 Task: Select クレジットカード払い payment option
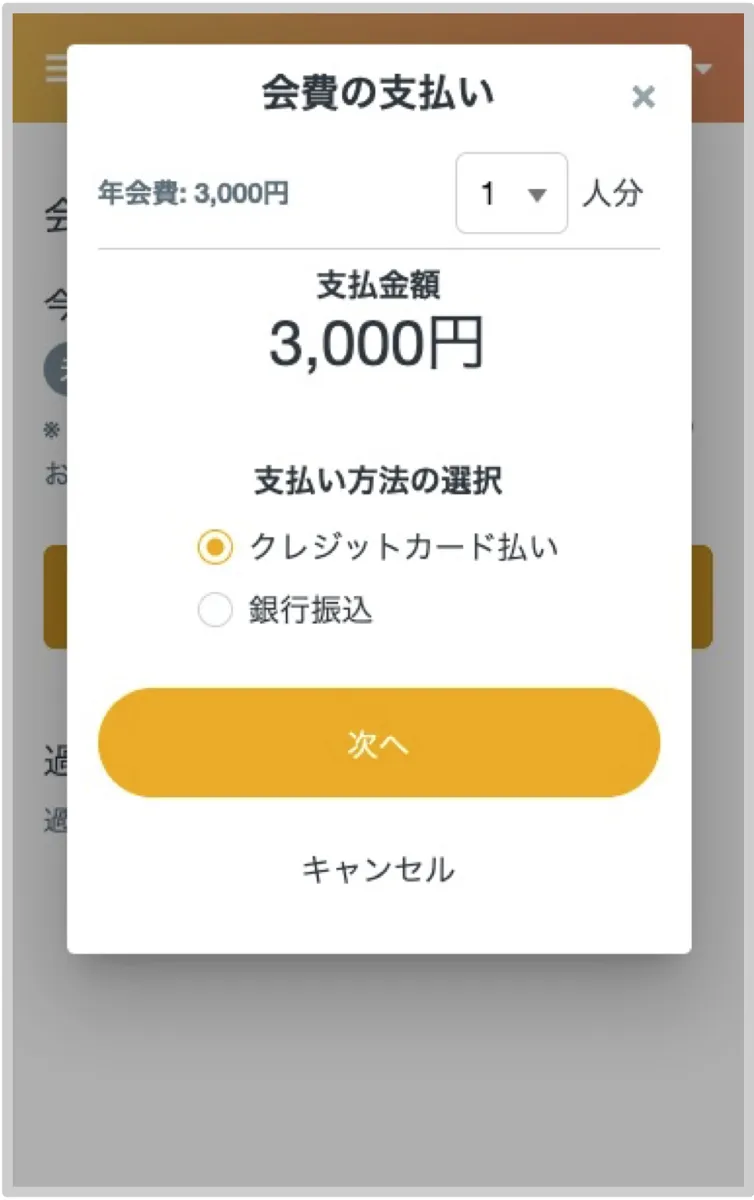[216, 547]
